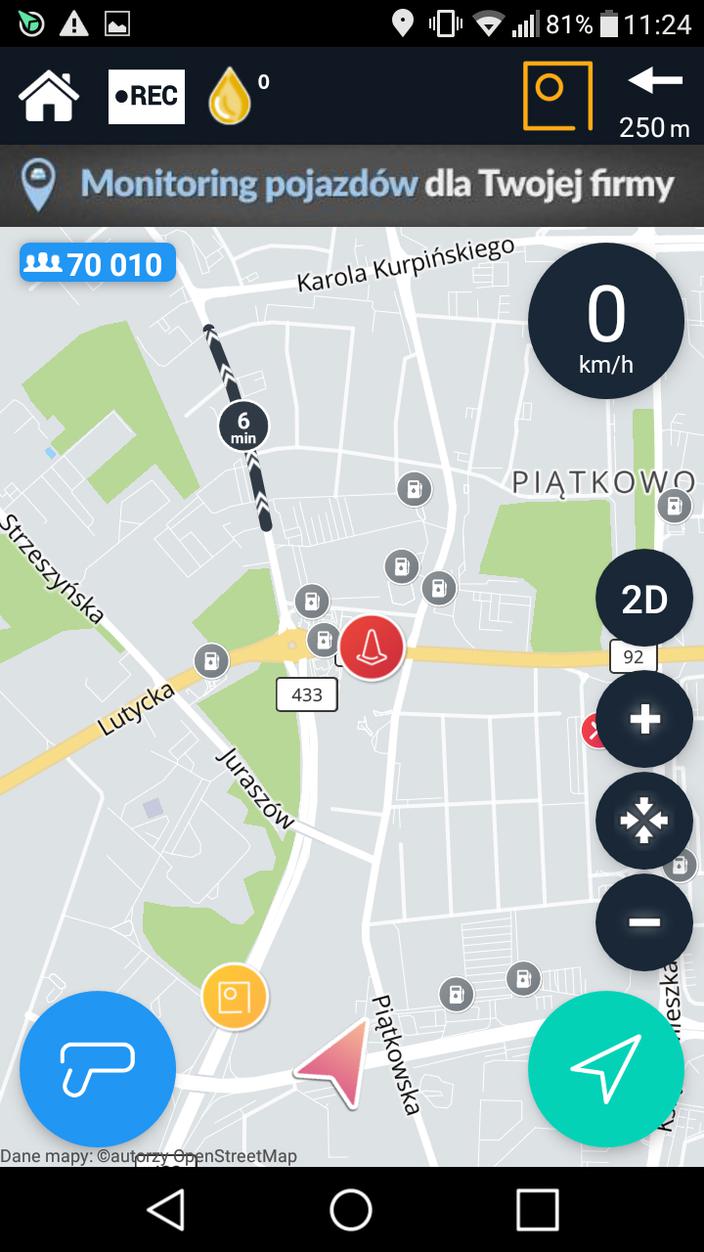The image size is (704, 1252).
Task: Start navigation with the green arrow button
Action: point(606,1068)
